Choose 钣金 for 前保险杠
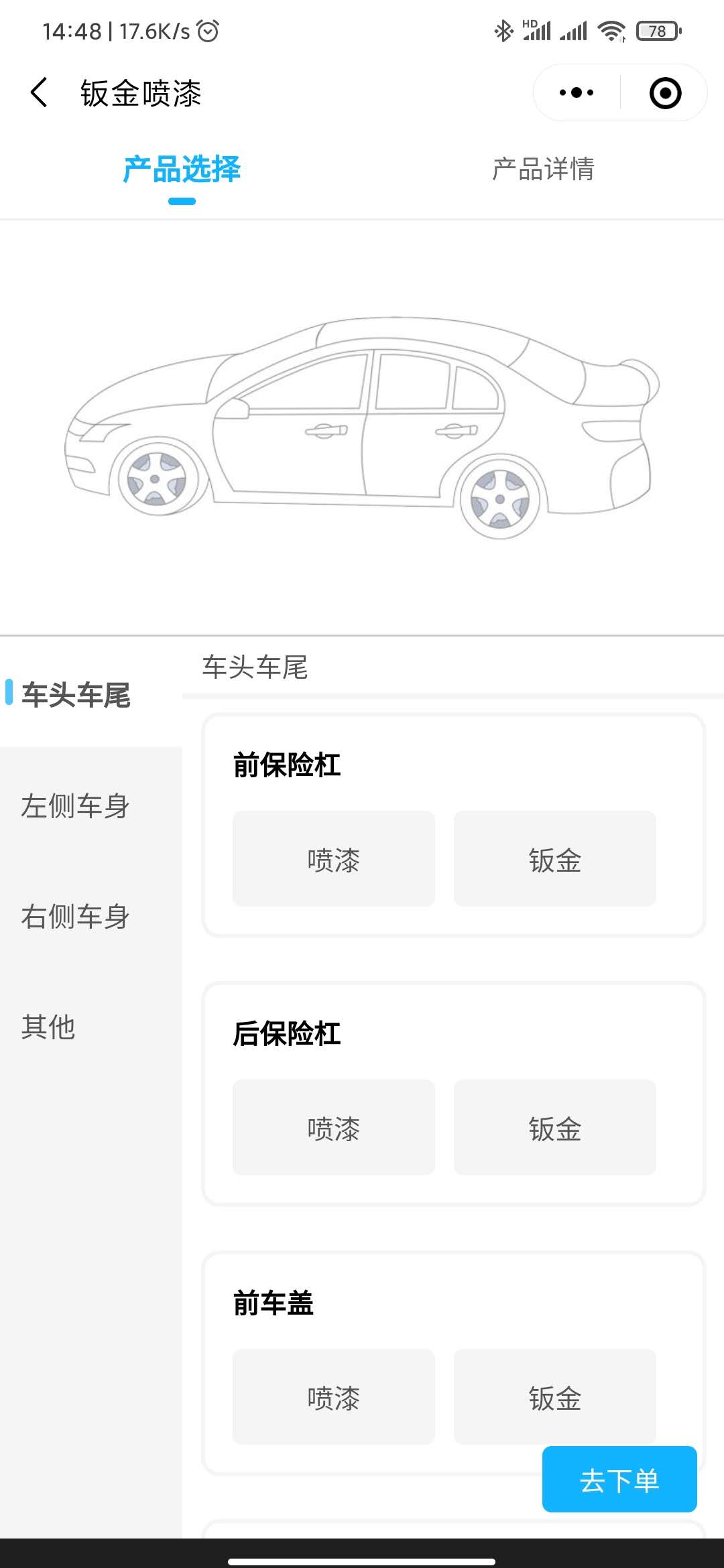The height and width of the screenshot is (1568, 724). 554,859
